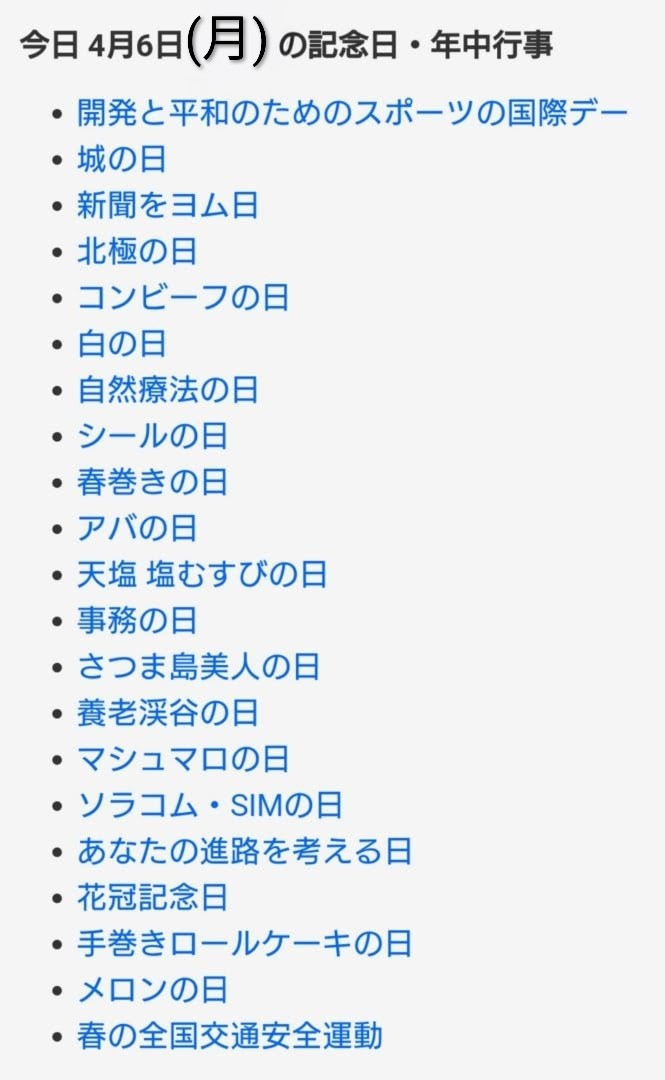
Task: View the マシュマロの日 entry
Action: (183, 758)
